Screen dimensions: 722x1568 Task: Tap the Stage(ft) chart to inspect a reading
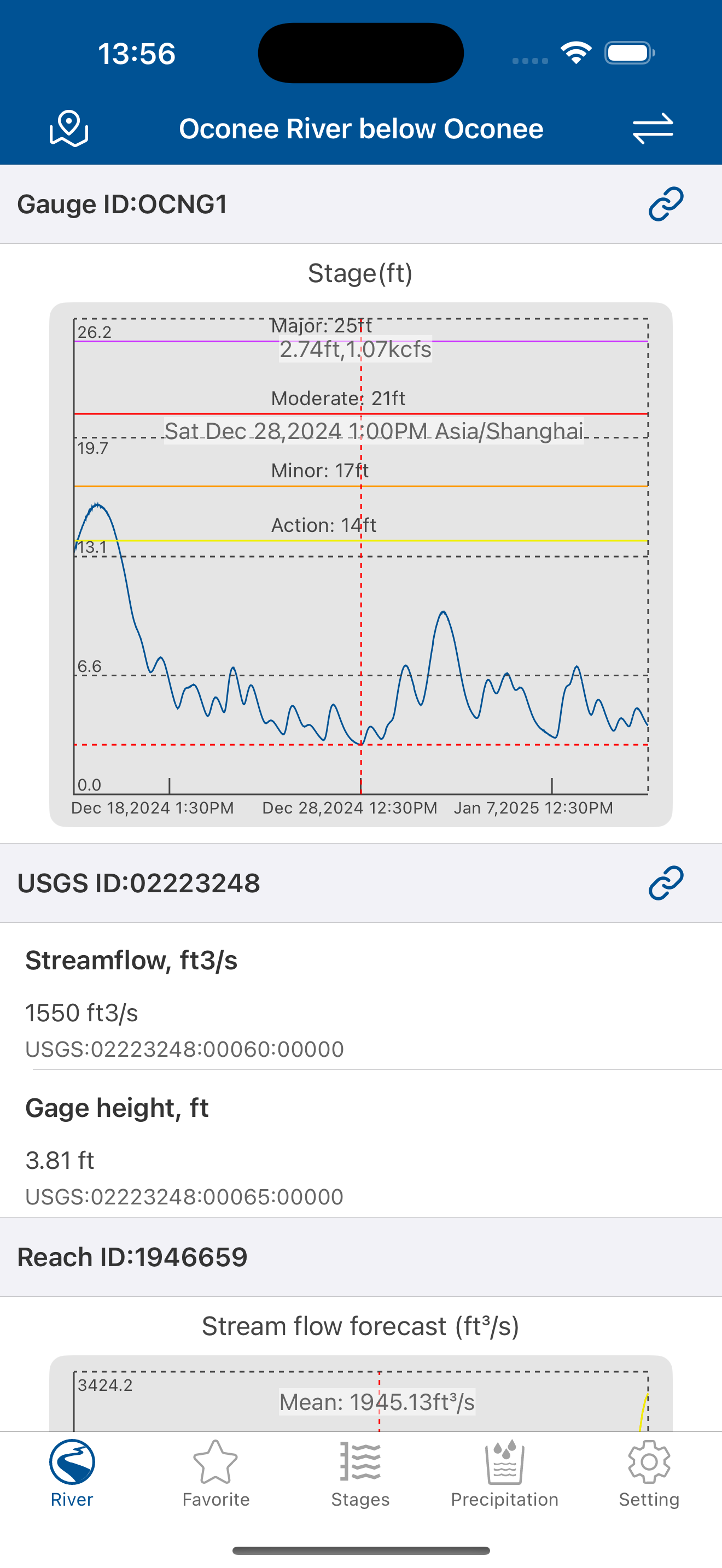(x=361, y=564)
